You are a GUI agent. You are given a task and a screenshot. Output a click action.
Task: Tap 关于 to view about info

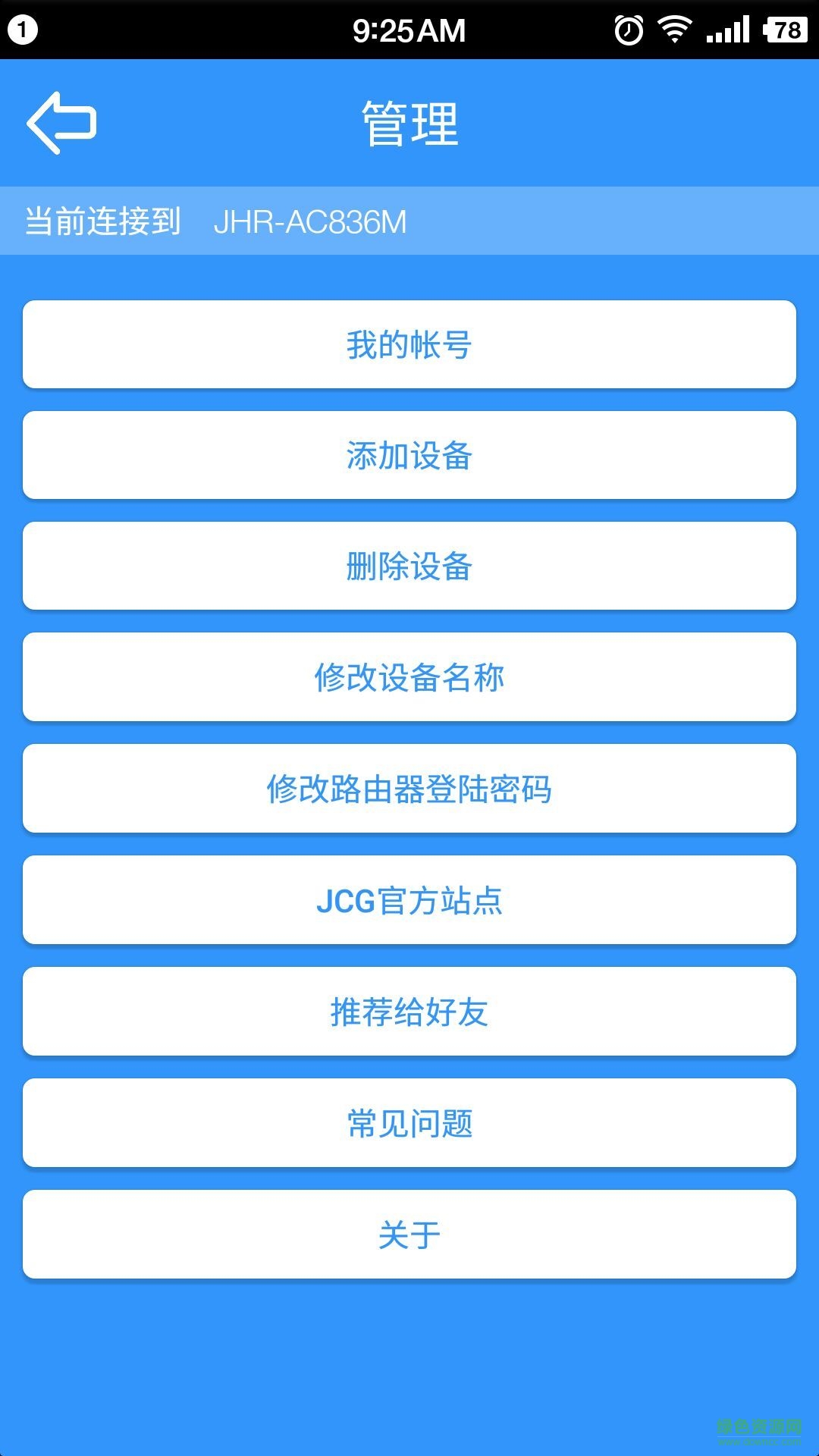pos(409,1235)
